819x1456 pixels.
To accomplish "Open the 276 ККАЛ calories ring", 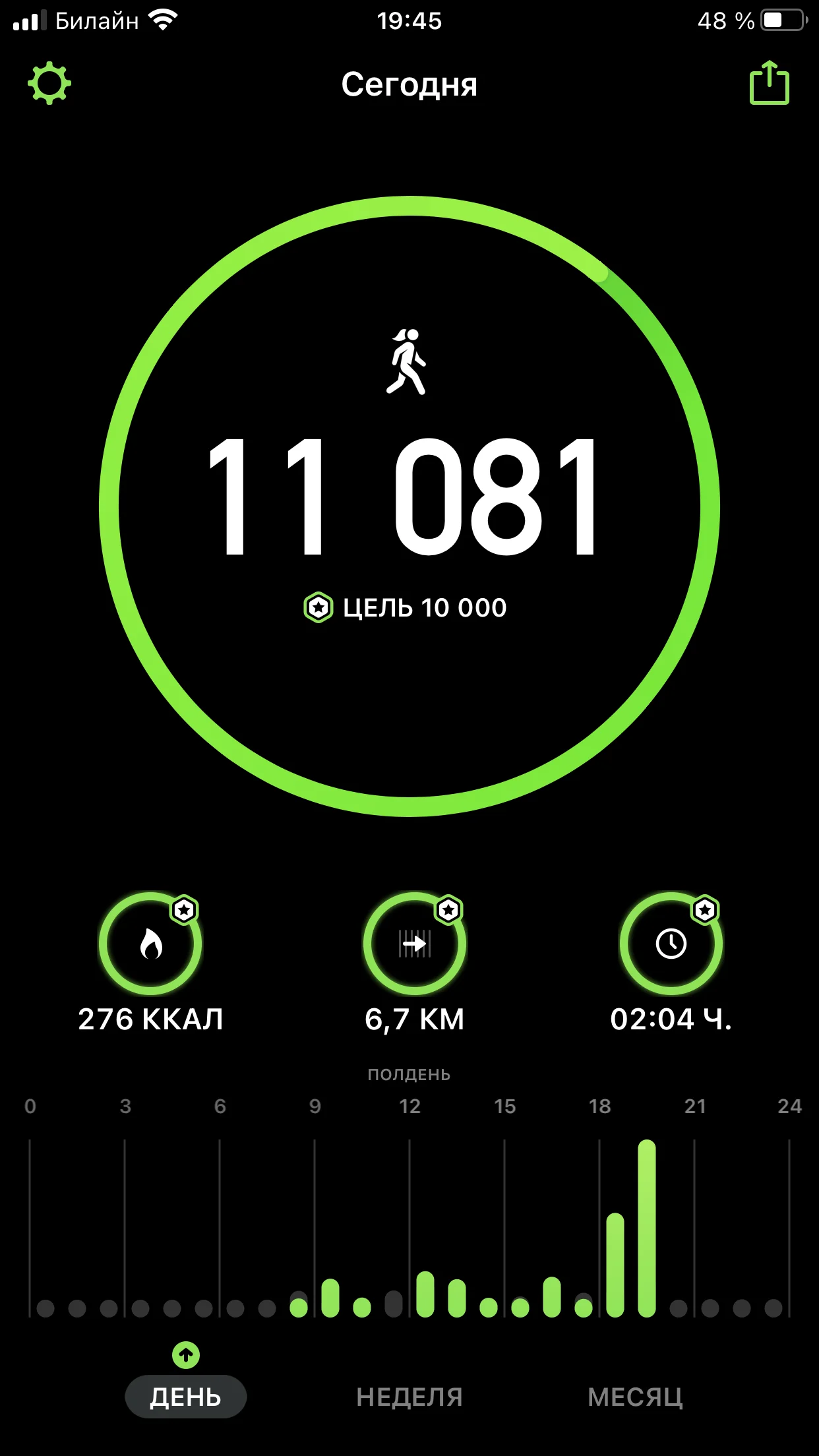I will (150, 944).
